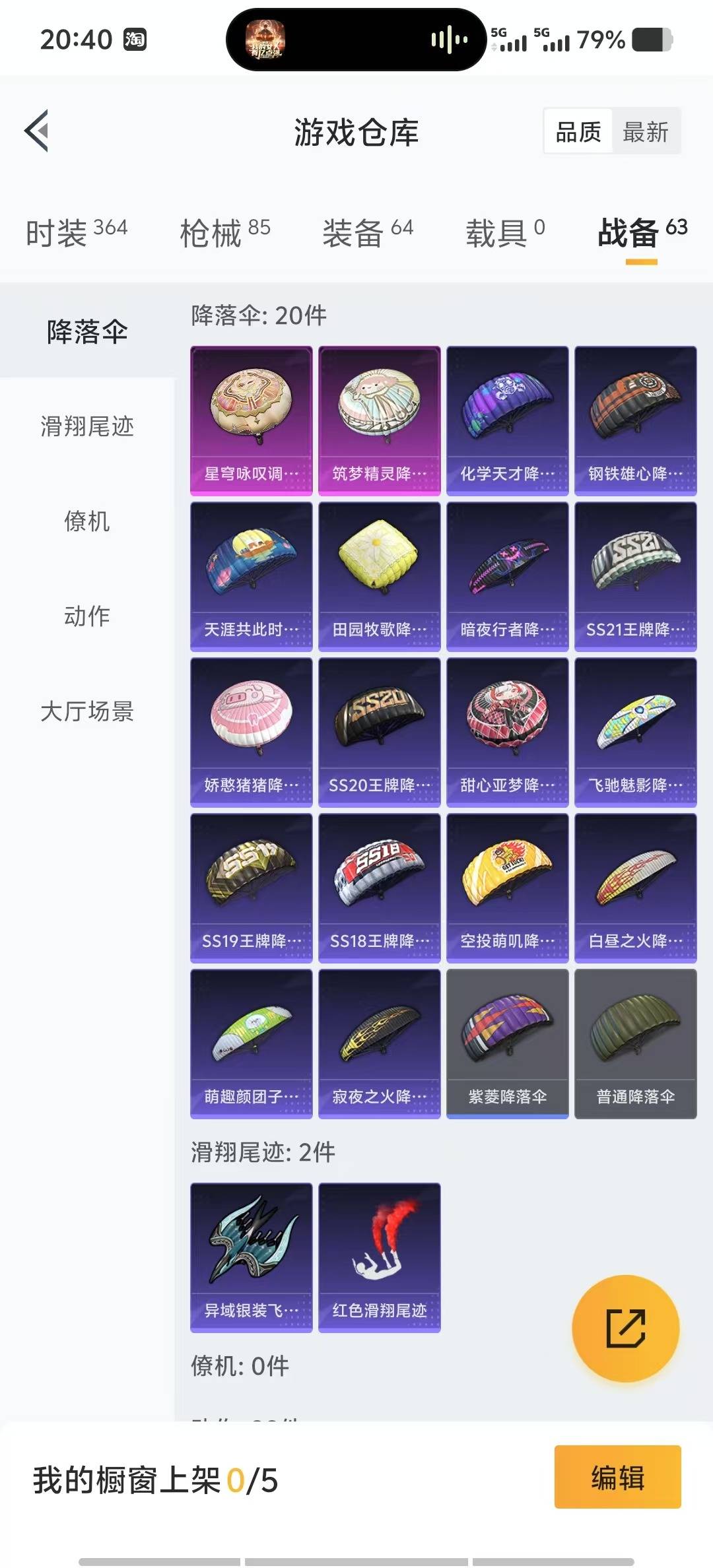Switch to the 枪械 tab
This screenshot has width=713, height=1568.
tap(225, 232)
